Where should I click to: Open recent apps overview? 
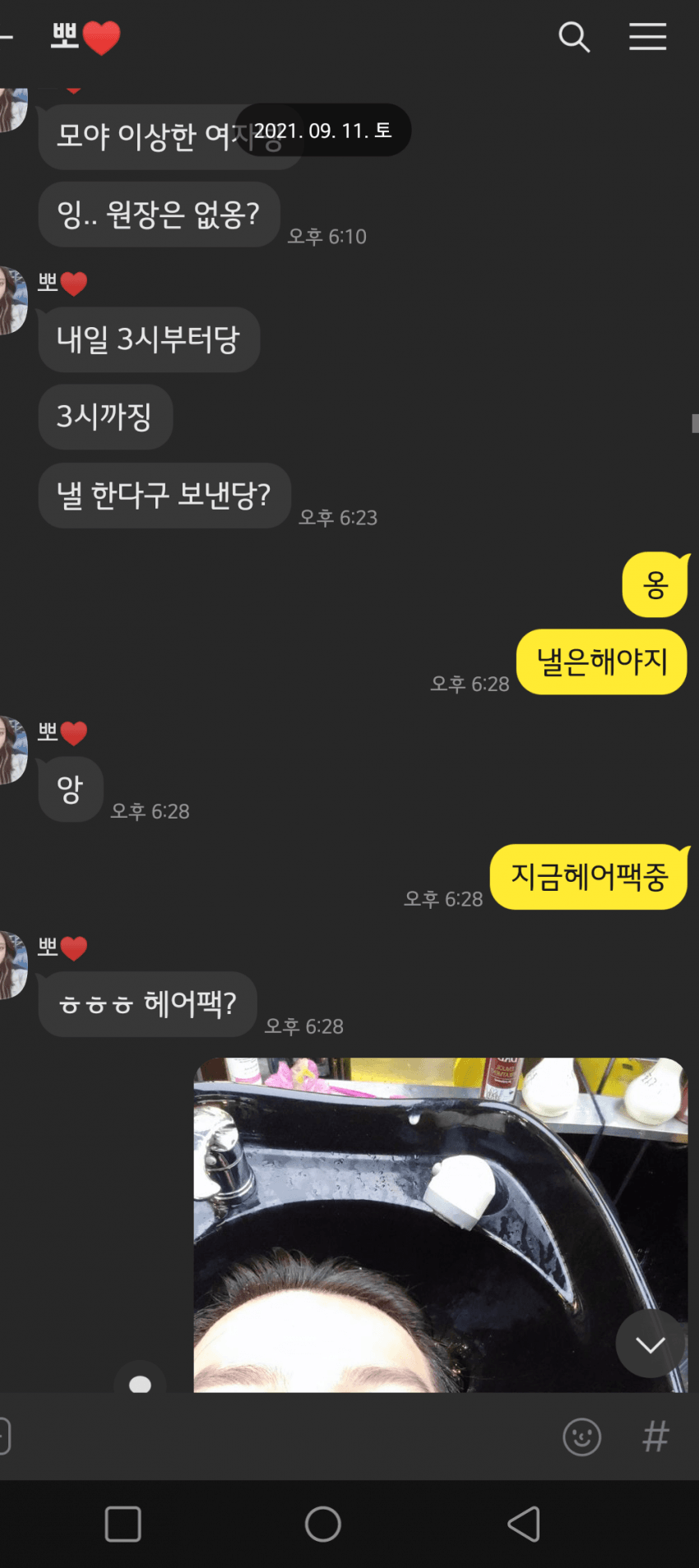tap(123, 1524)
